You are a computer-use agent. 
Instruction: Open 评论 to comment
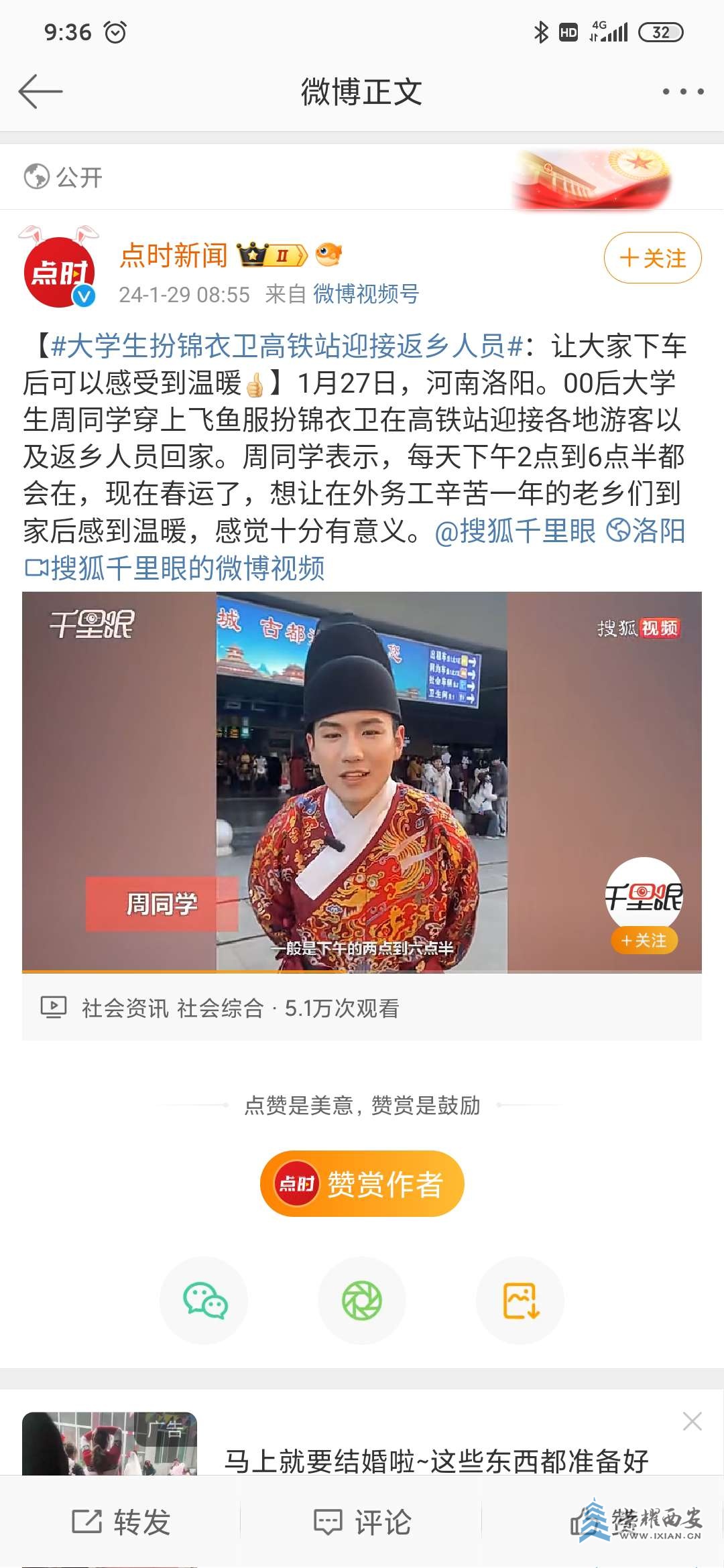(362, 1522)
